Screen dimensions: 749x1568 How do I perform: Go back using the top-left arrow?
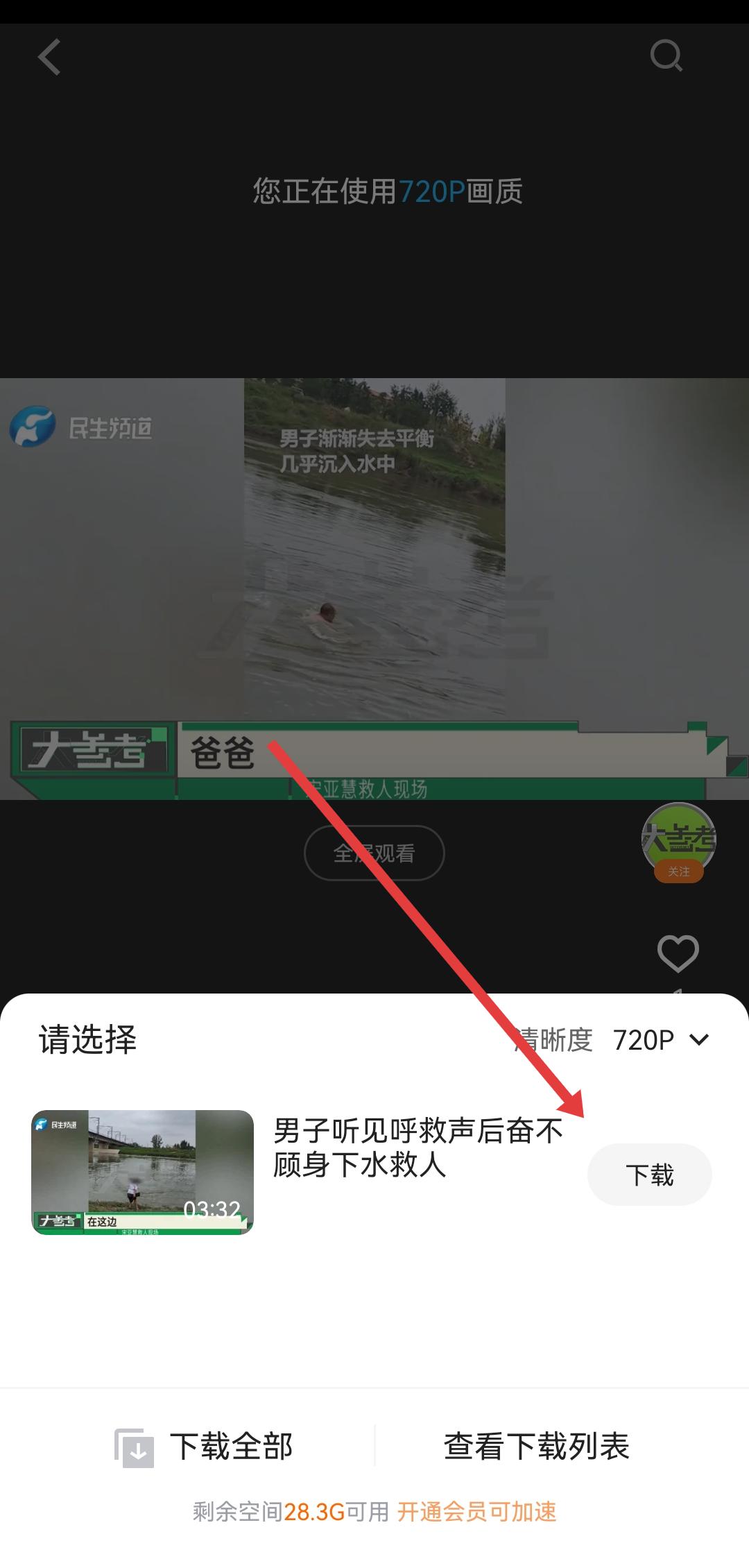tap(49, 57)
